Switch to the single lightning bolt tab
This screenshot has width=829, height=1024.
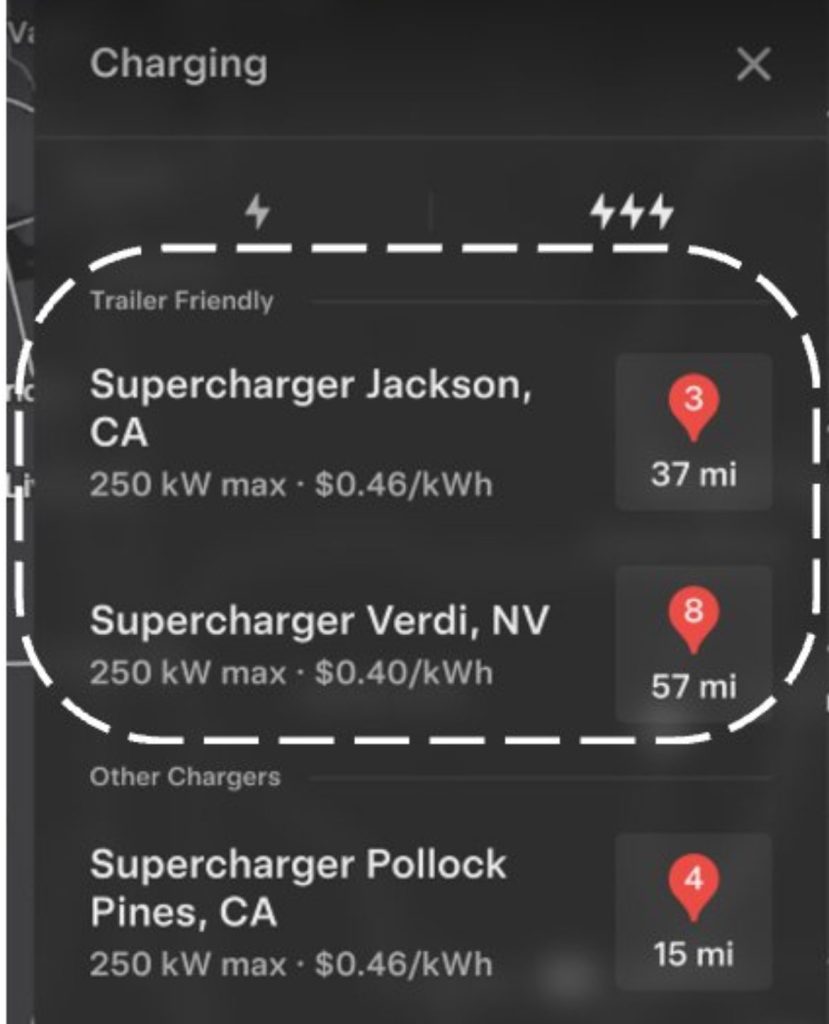click(x=258, y=212)
